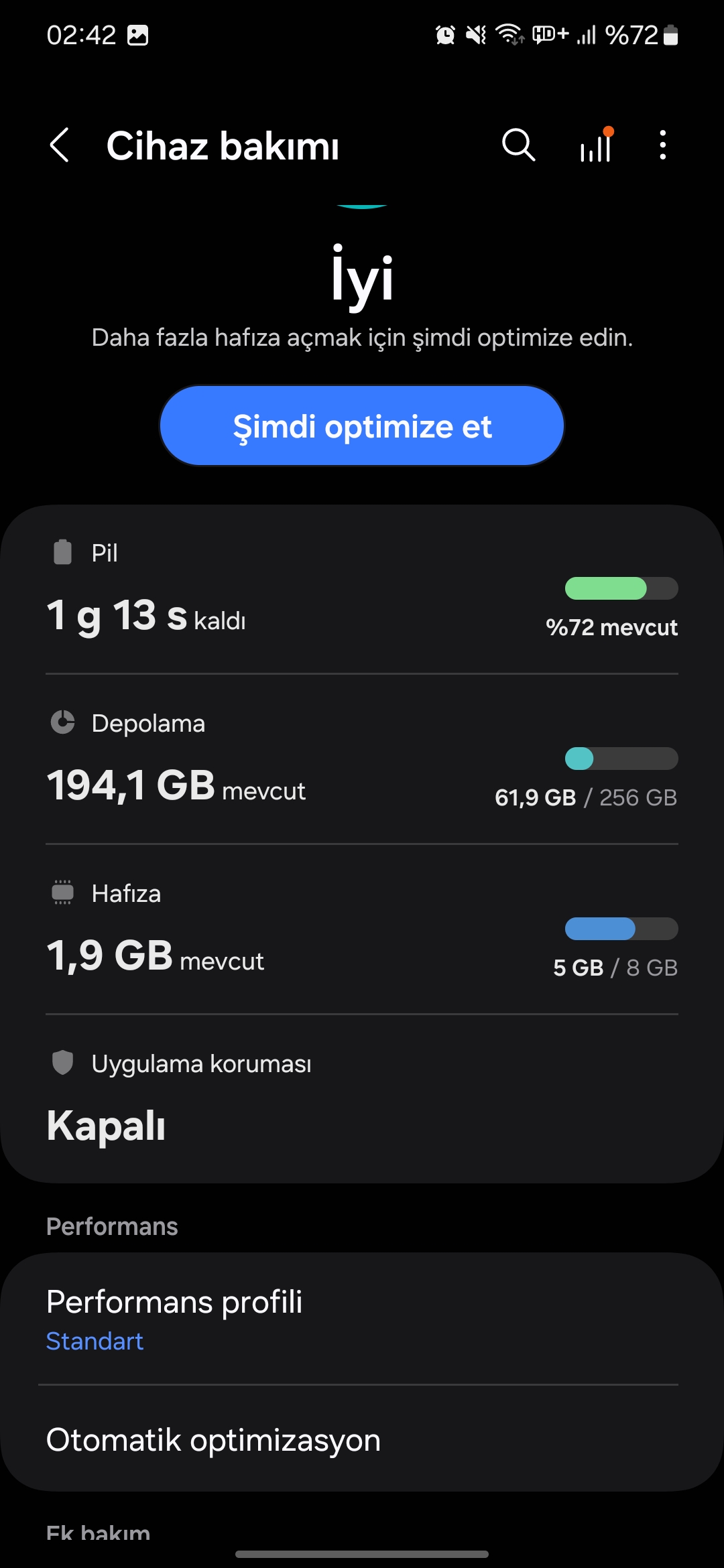Open the search icon
724x1568 pixels.
pos(518,145)
